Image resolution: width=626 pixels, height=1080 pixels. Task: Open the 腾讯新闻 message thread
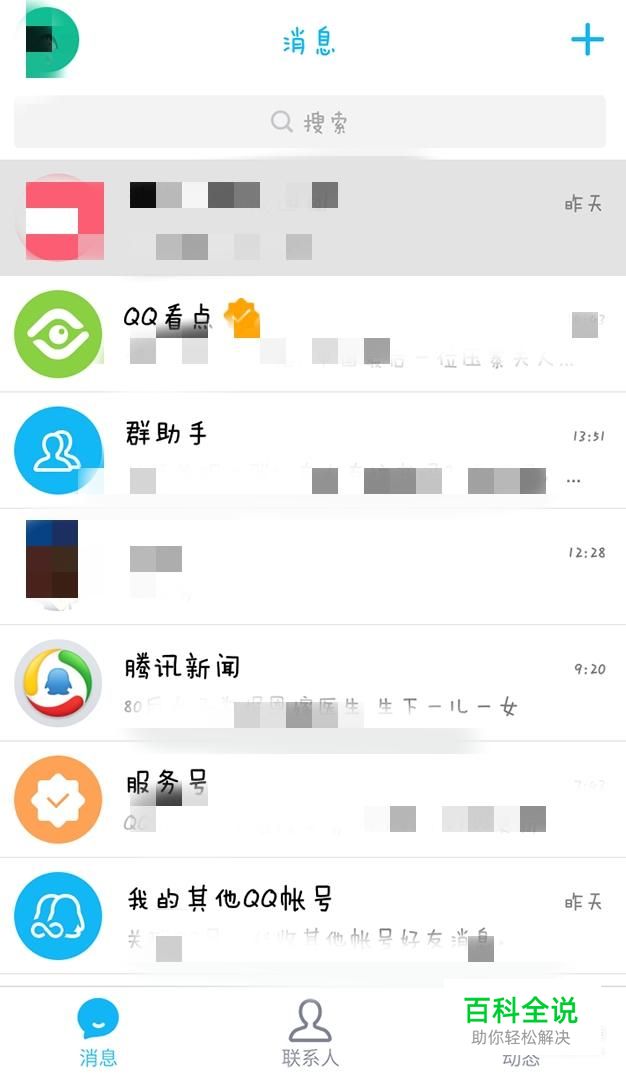pyautogui.click(x=313, y=683)
